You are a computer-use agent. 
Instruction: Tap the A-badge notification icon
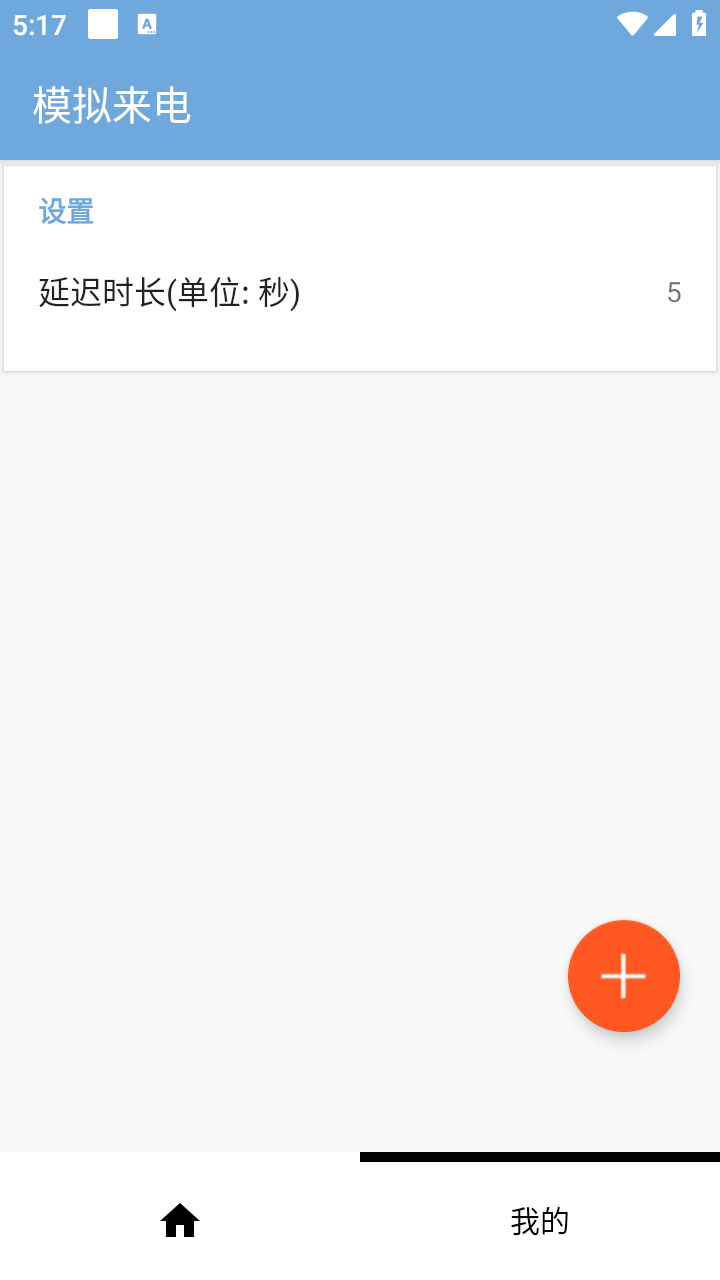click(146, 24)
